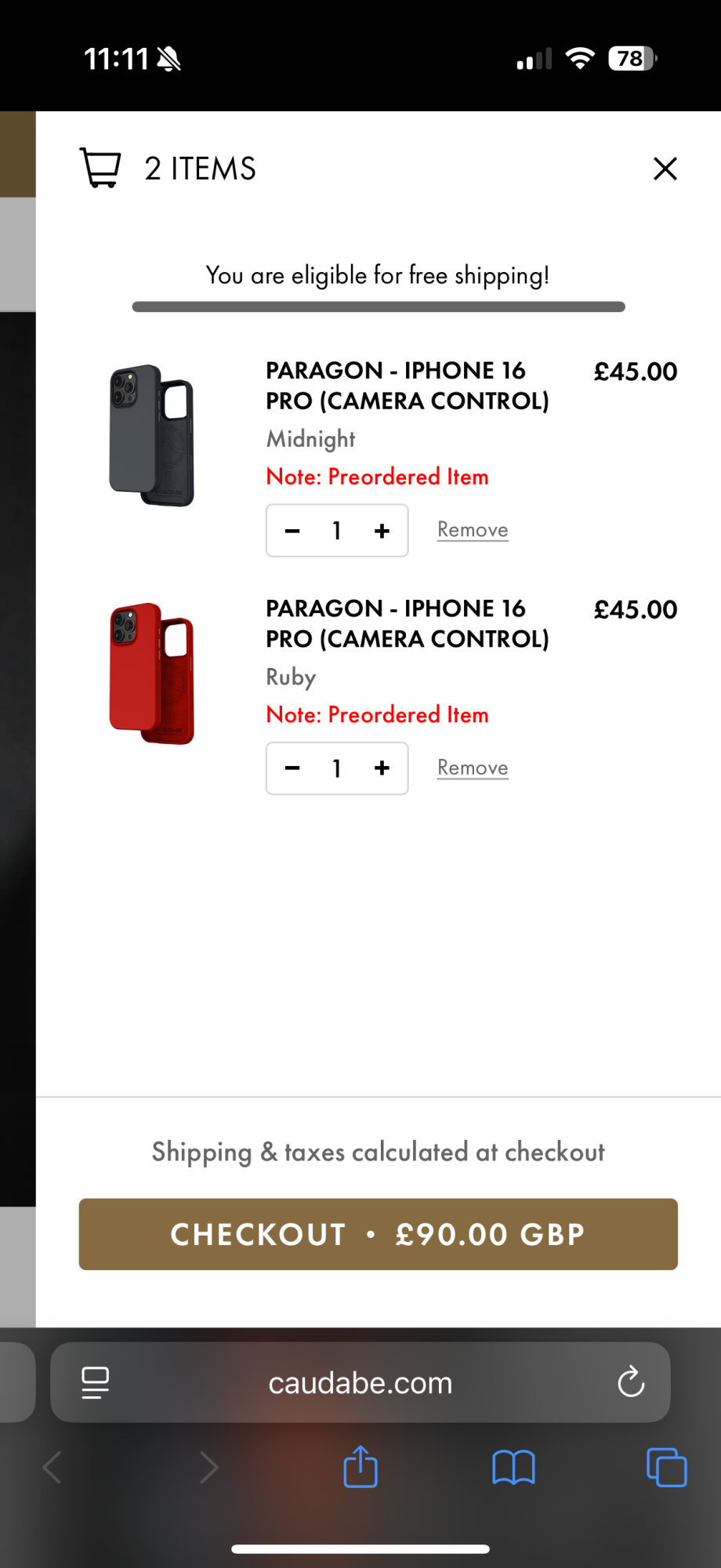Open the Safari share sheet
The height and width of the screenshot is (1568, 721).
click(x=360, y=1467)
